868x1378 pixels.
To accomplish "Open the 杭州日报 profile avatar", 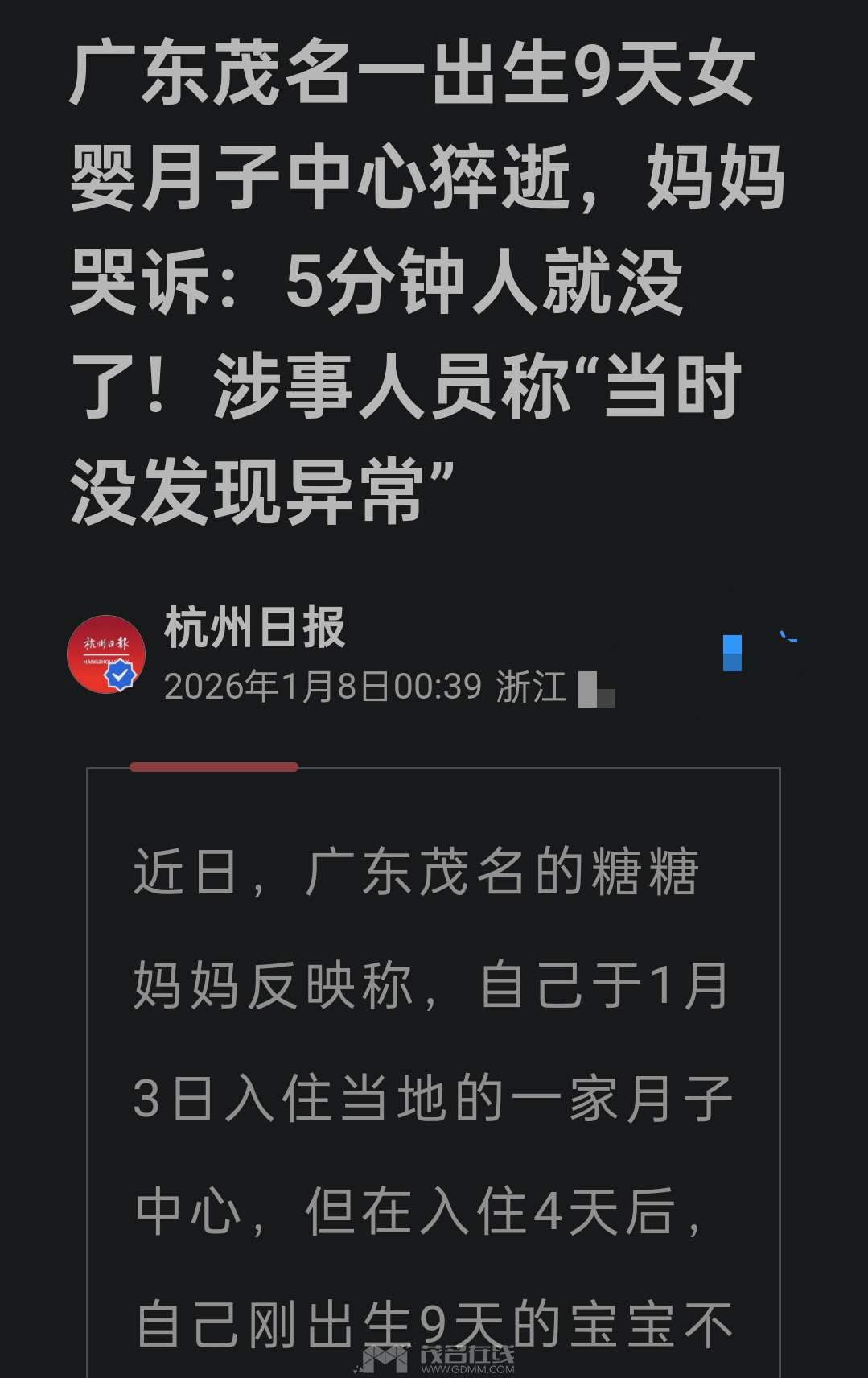I will coord(105,654).
